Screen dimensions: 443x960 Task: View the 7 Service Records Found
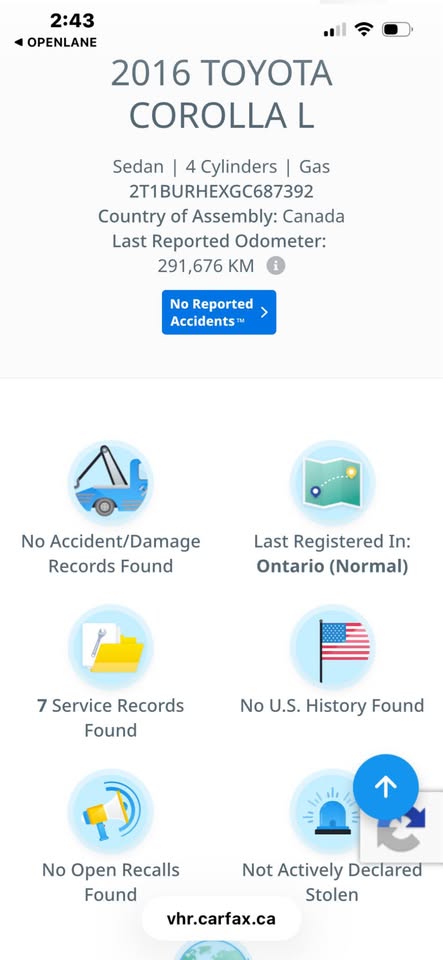[x=111, y=672]
